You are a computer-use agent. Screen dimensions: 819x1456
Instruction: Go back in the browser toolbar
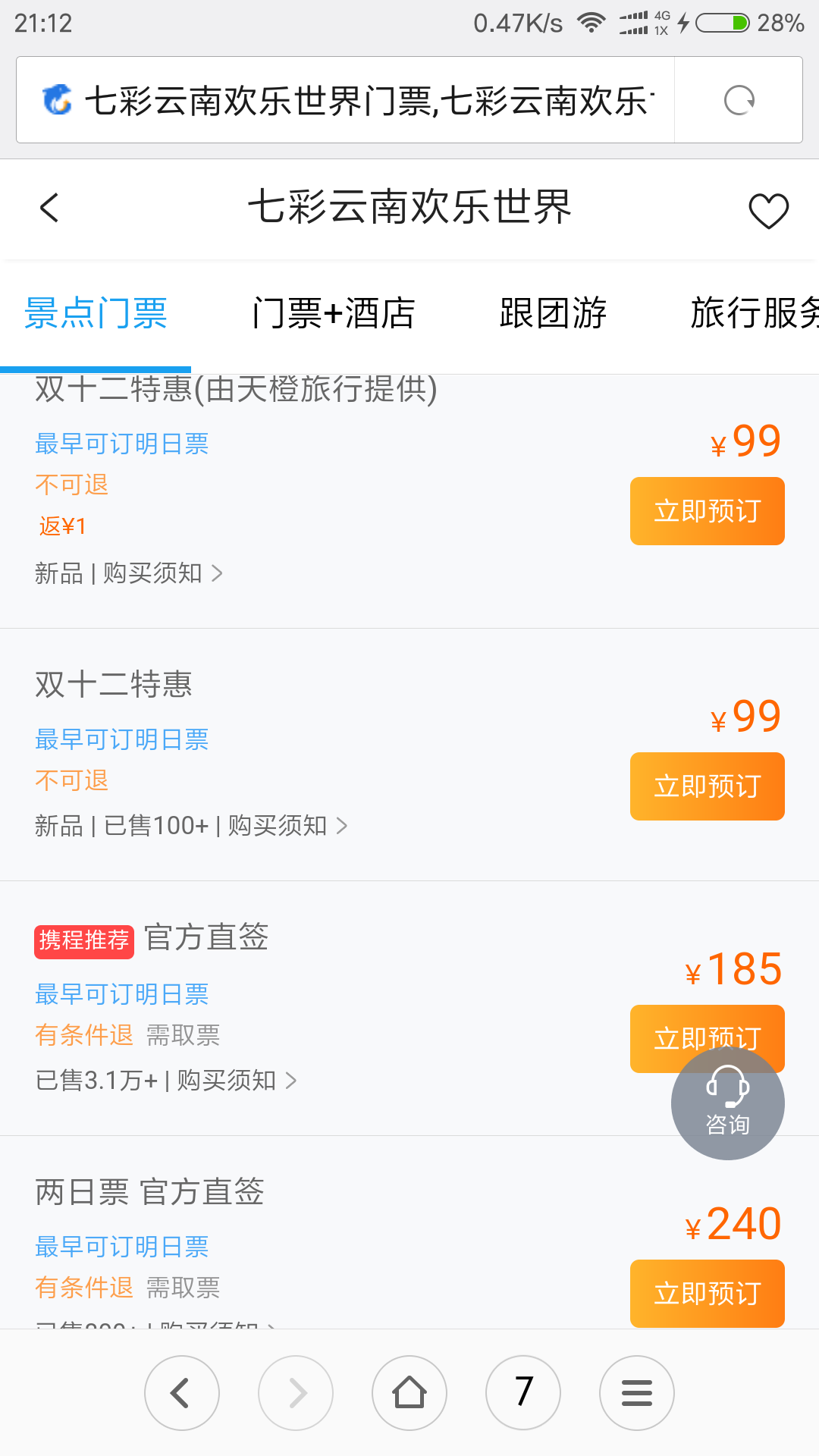(x=182, y=1393)
